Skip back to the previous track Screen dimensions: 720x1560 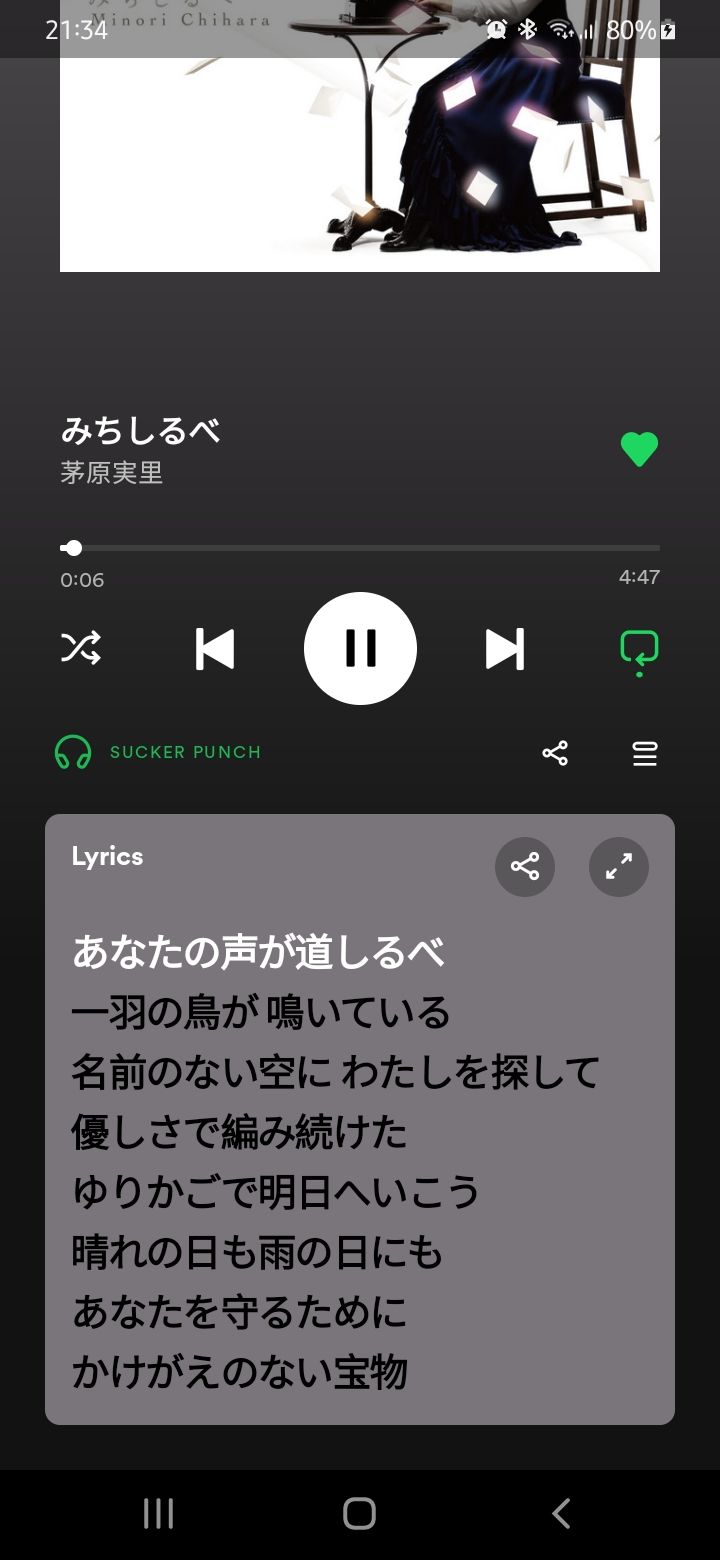(215, 649)
